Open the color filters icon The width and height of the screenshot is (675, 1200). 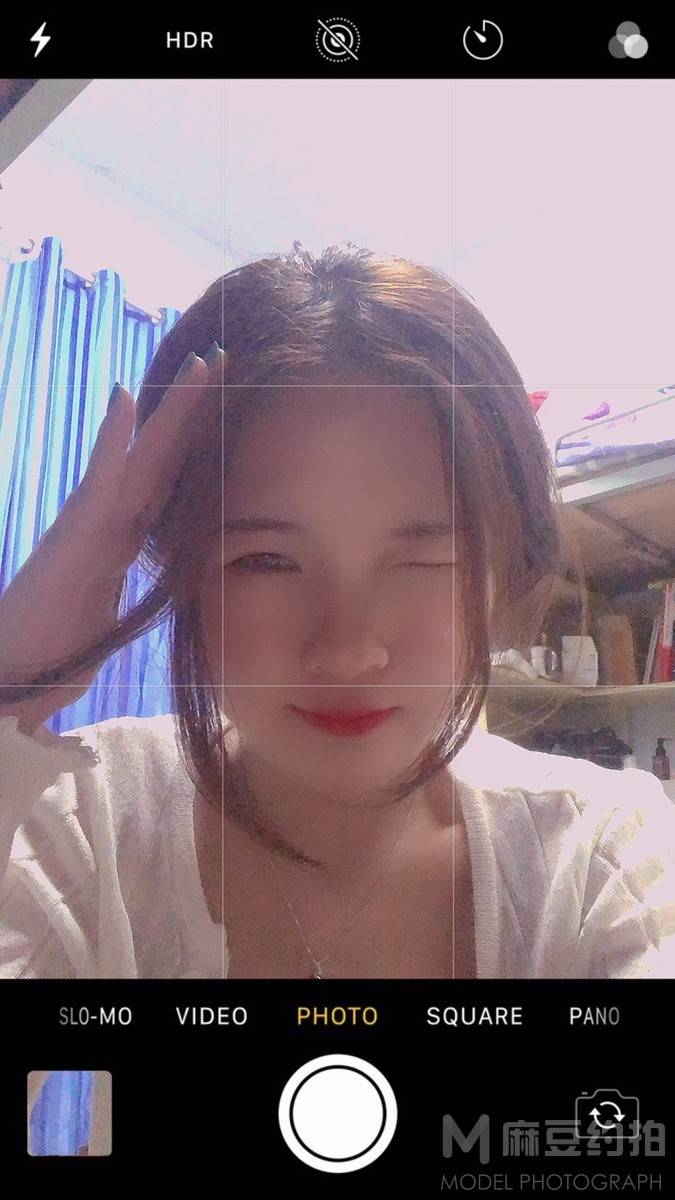[628, 42]
